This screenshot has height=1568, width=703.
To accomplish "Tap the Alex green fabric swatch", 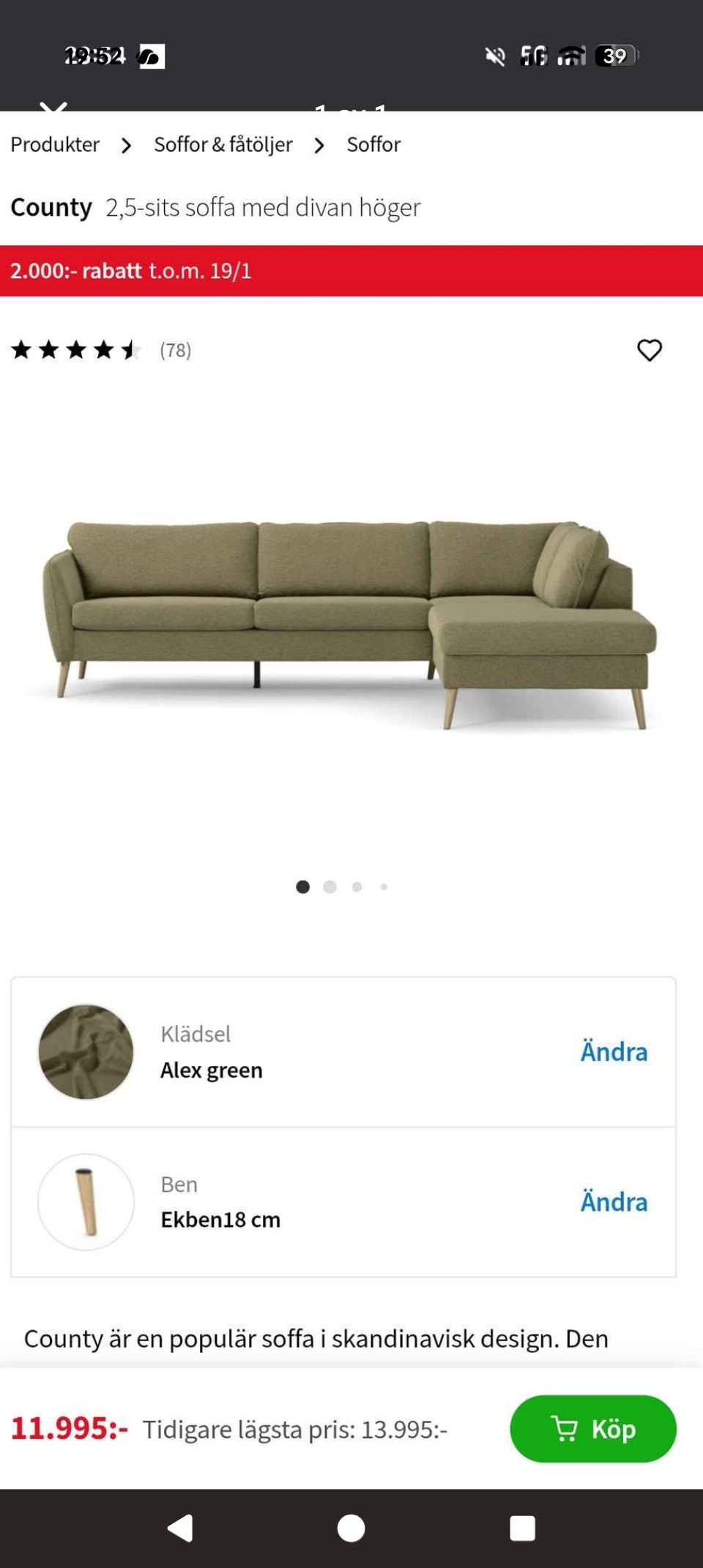I will pyautogui.click(x=85, y=1051).
